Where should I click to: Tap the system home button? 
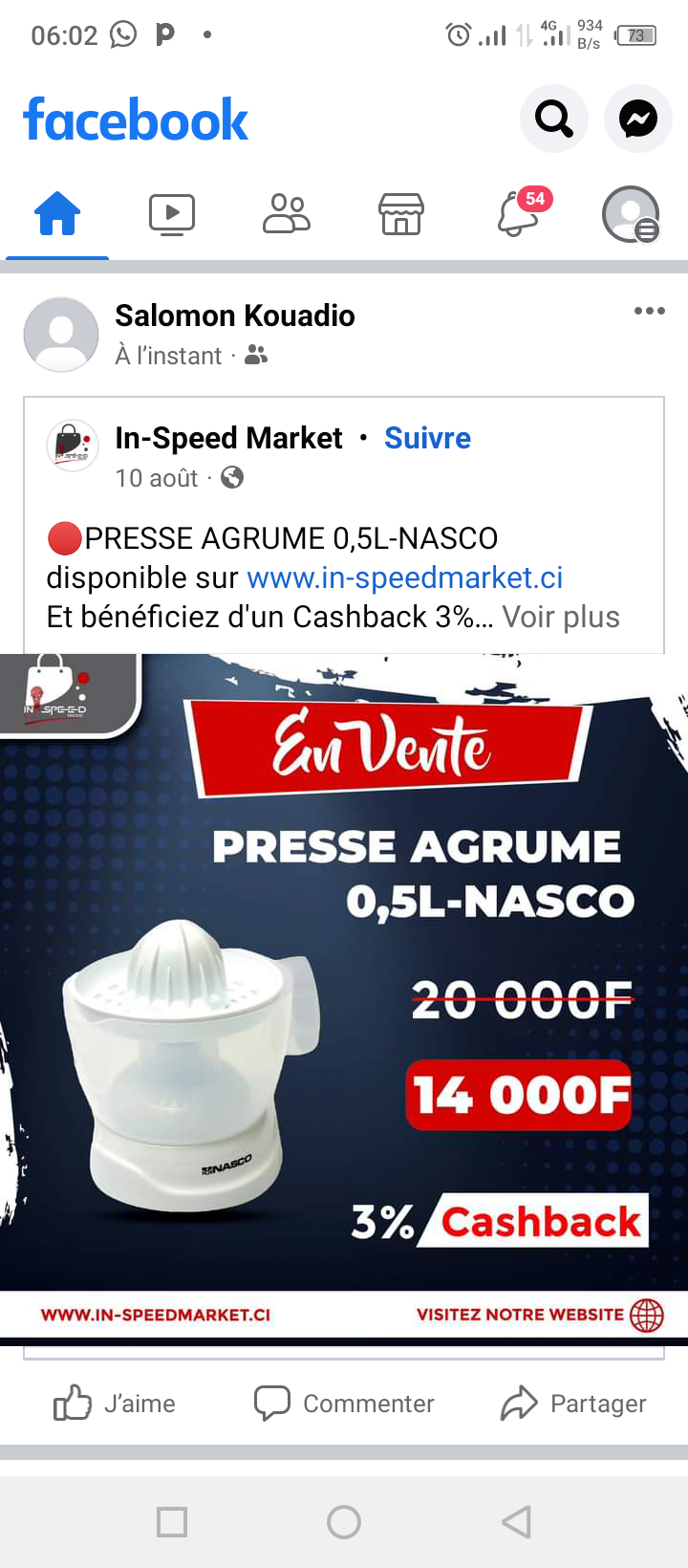pos(344,1521)
